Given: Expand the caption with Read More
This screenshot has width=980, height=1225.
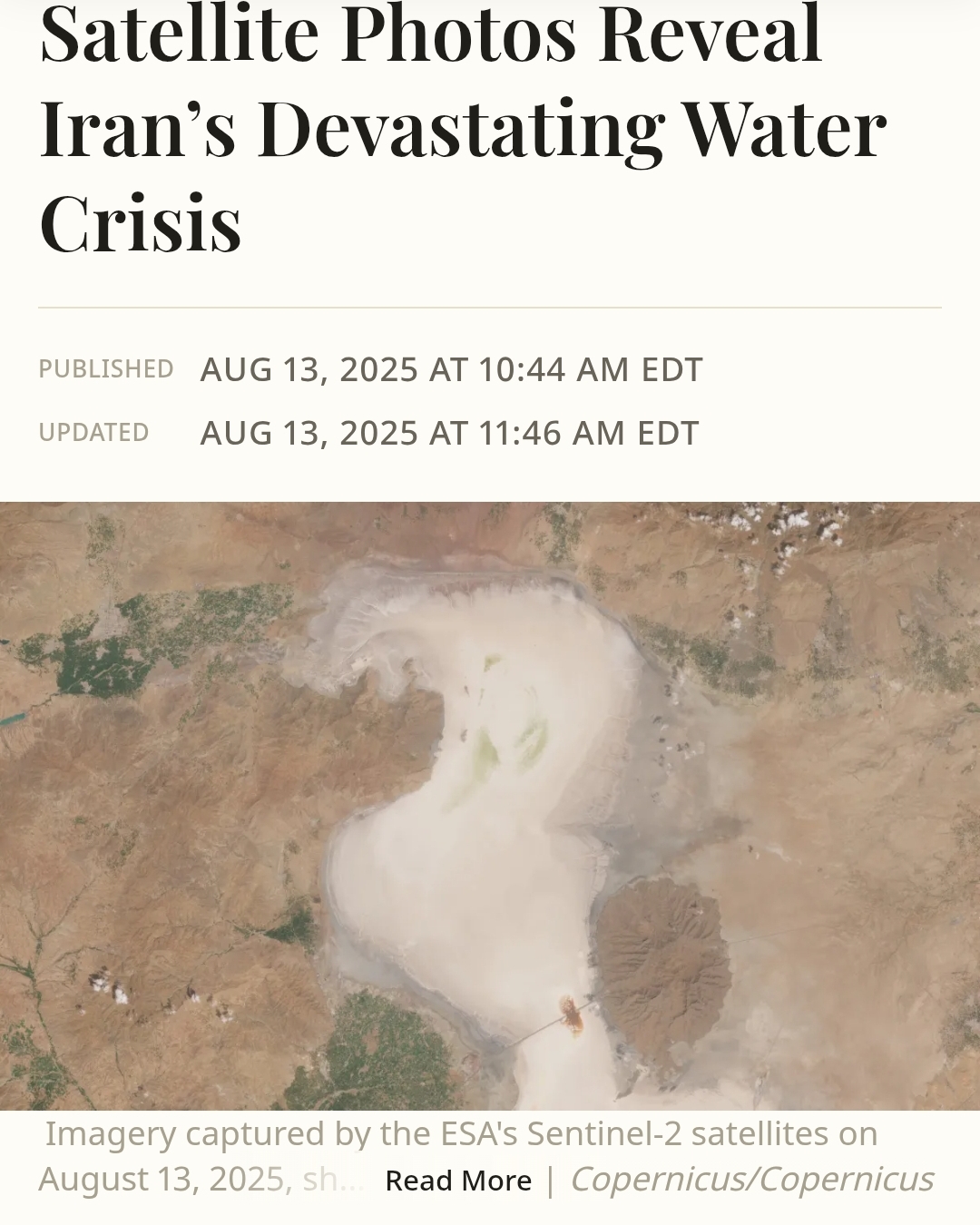Looking at the screenshot, I should click(458, 1181).
